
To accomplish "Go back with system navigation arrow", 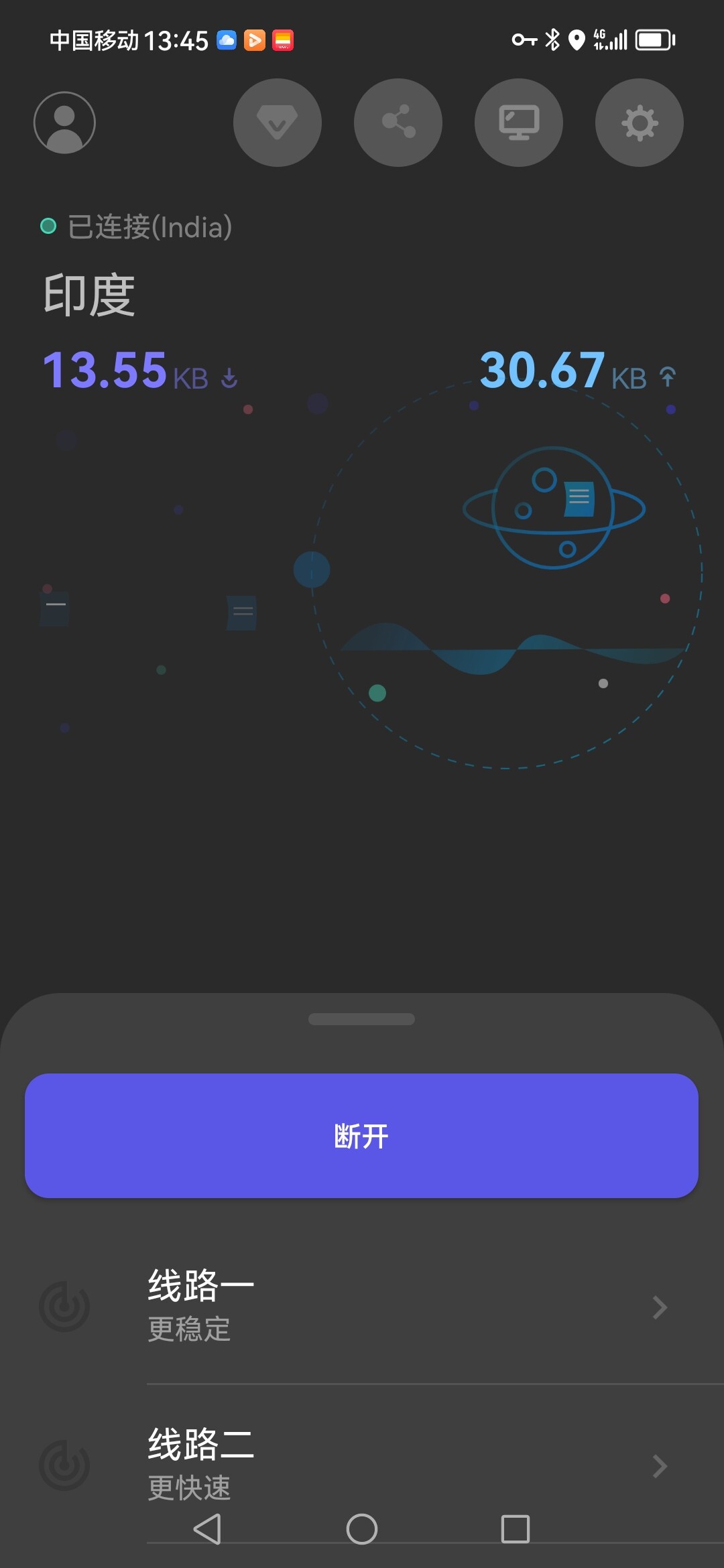I will pos(207,1529).
